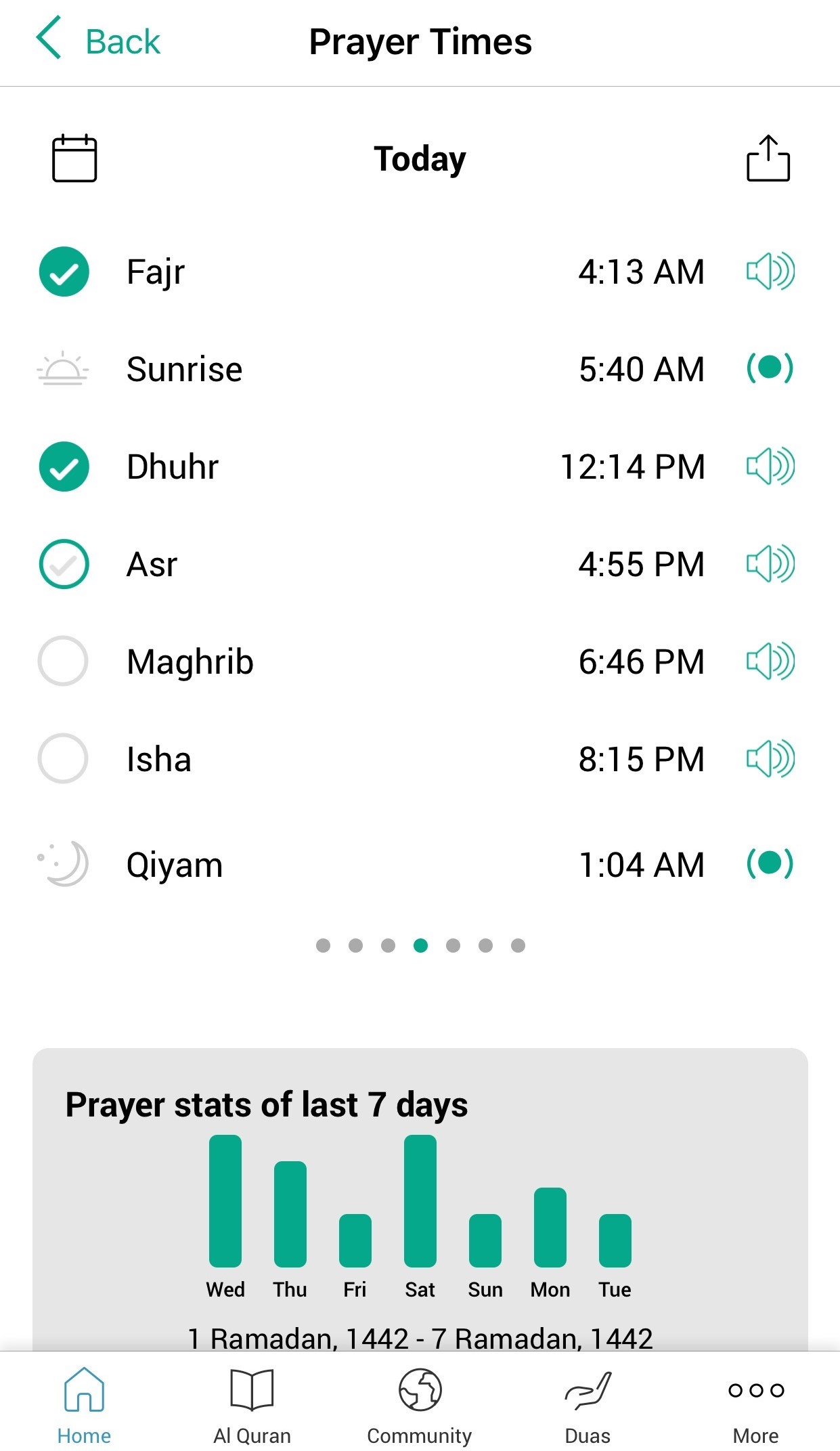Open the calendar icon
The height and width of the screenshot is (1451, 840).
pos(74,158)
